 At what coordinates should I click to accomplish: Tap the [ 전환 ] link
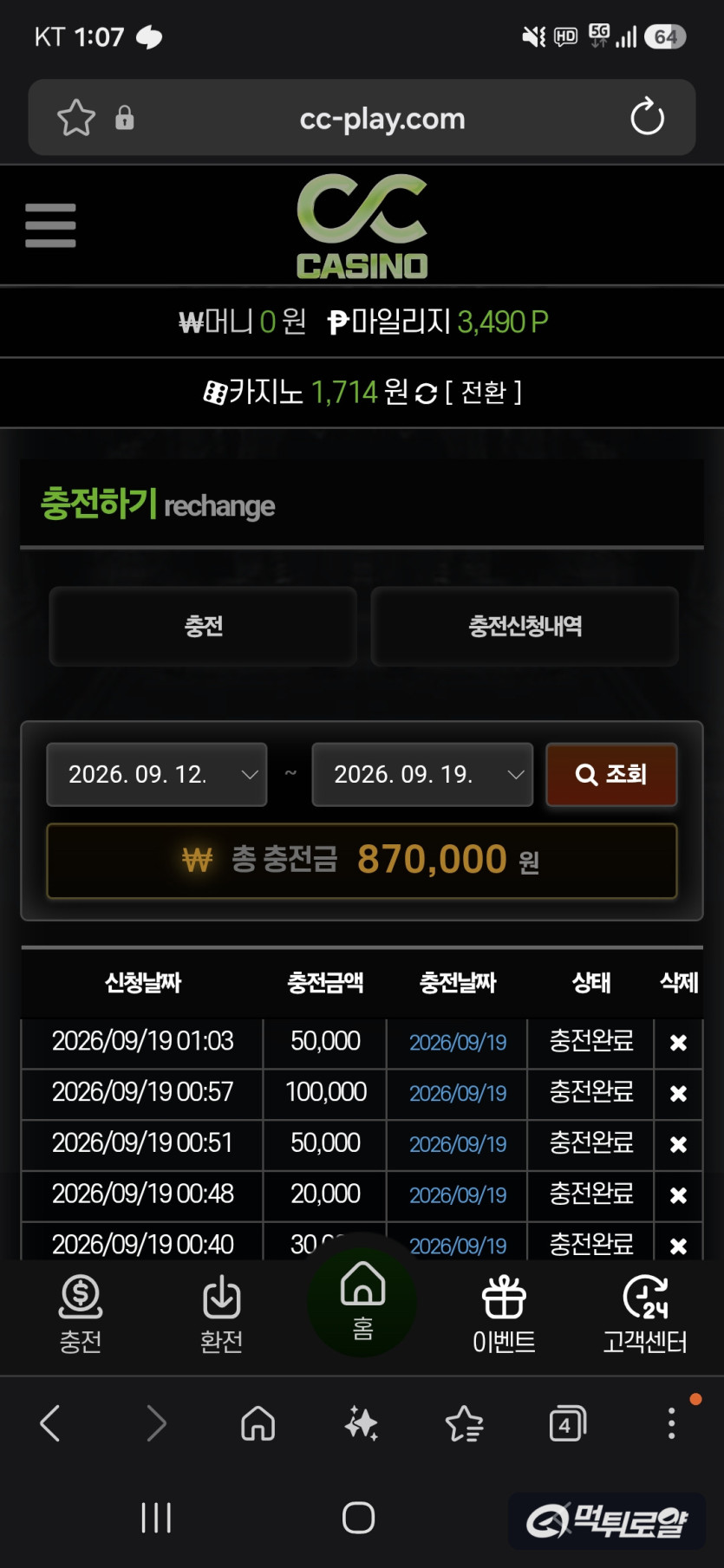tap(483, 393)
